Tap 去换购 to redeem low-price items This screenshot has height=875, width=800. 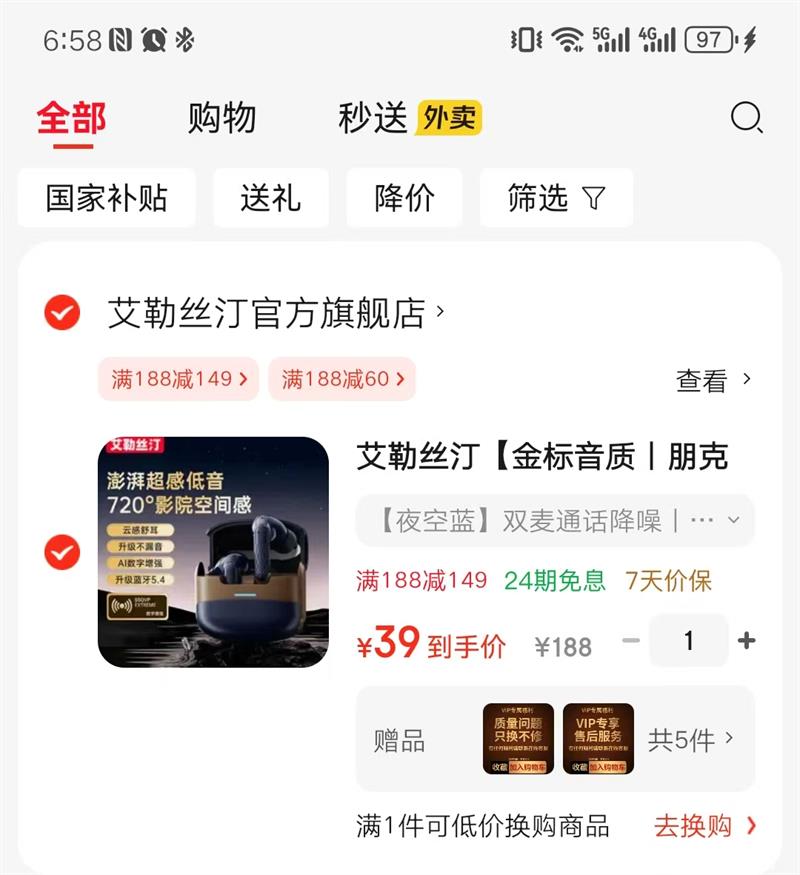point(705,826)
